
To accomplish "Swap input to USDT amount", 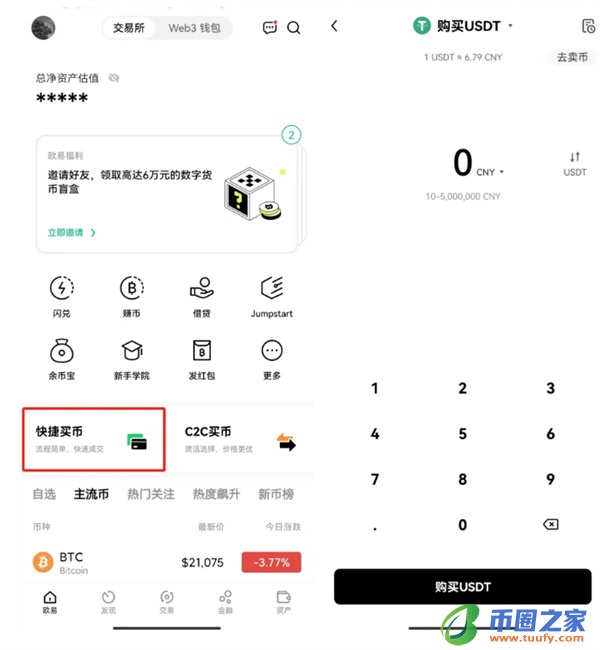I will tap(574, 163).
